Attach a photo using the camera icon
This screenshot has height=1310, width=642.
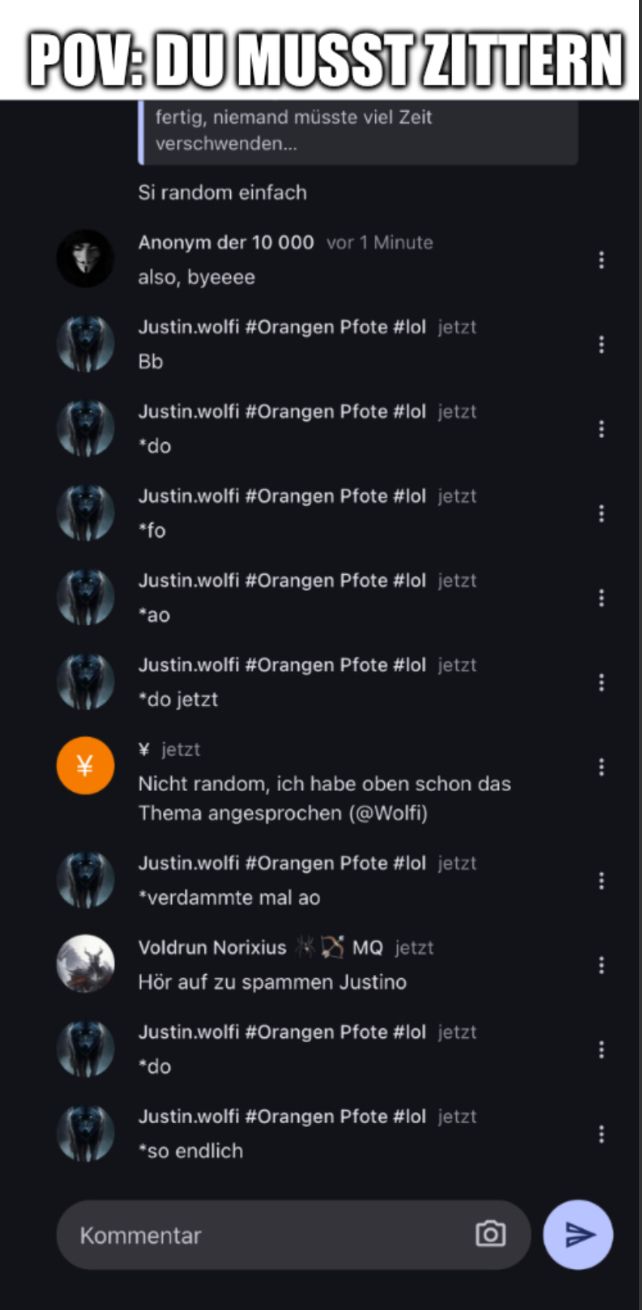tap(490, 1234)
